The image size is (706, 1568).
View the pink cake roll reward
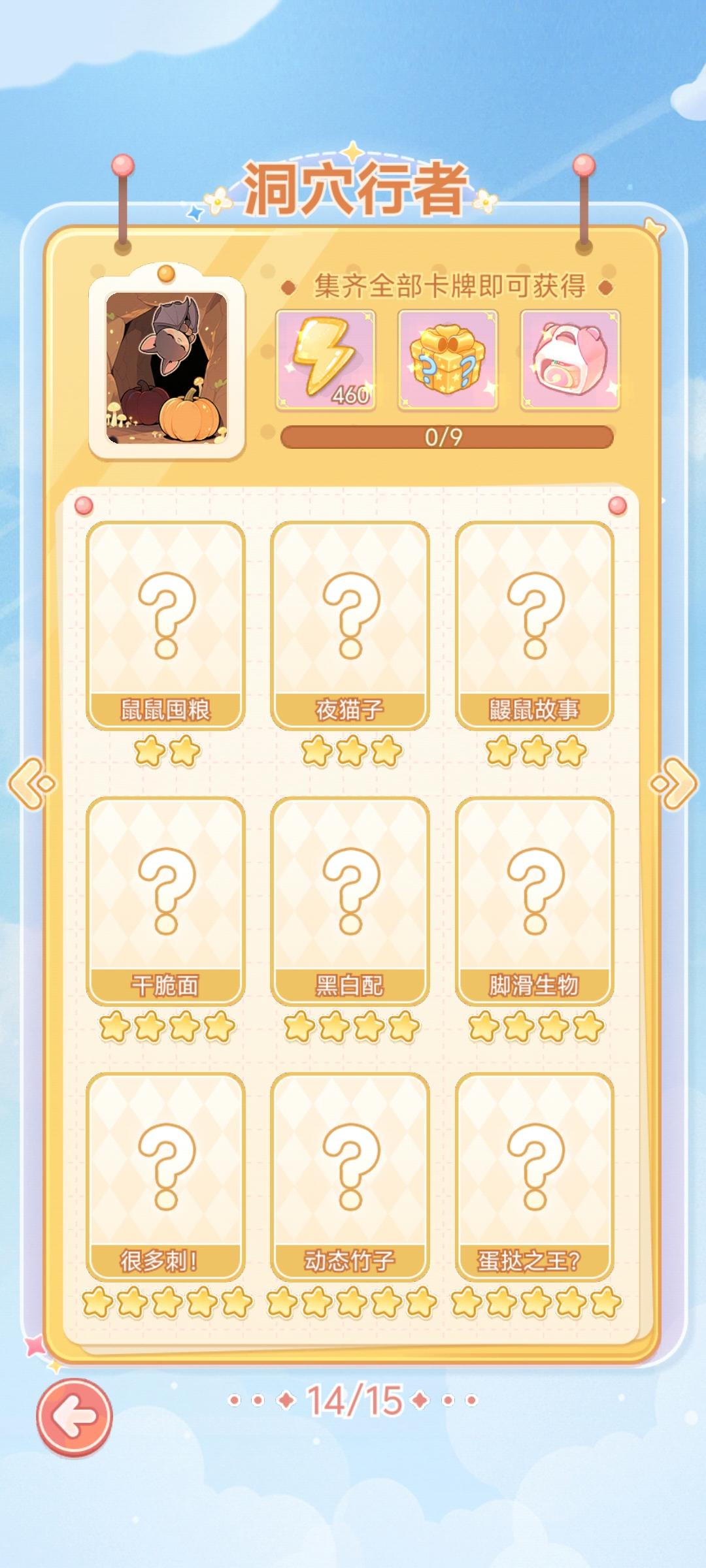570,360
